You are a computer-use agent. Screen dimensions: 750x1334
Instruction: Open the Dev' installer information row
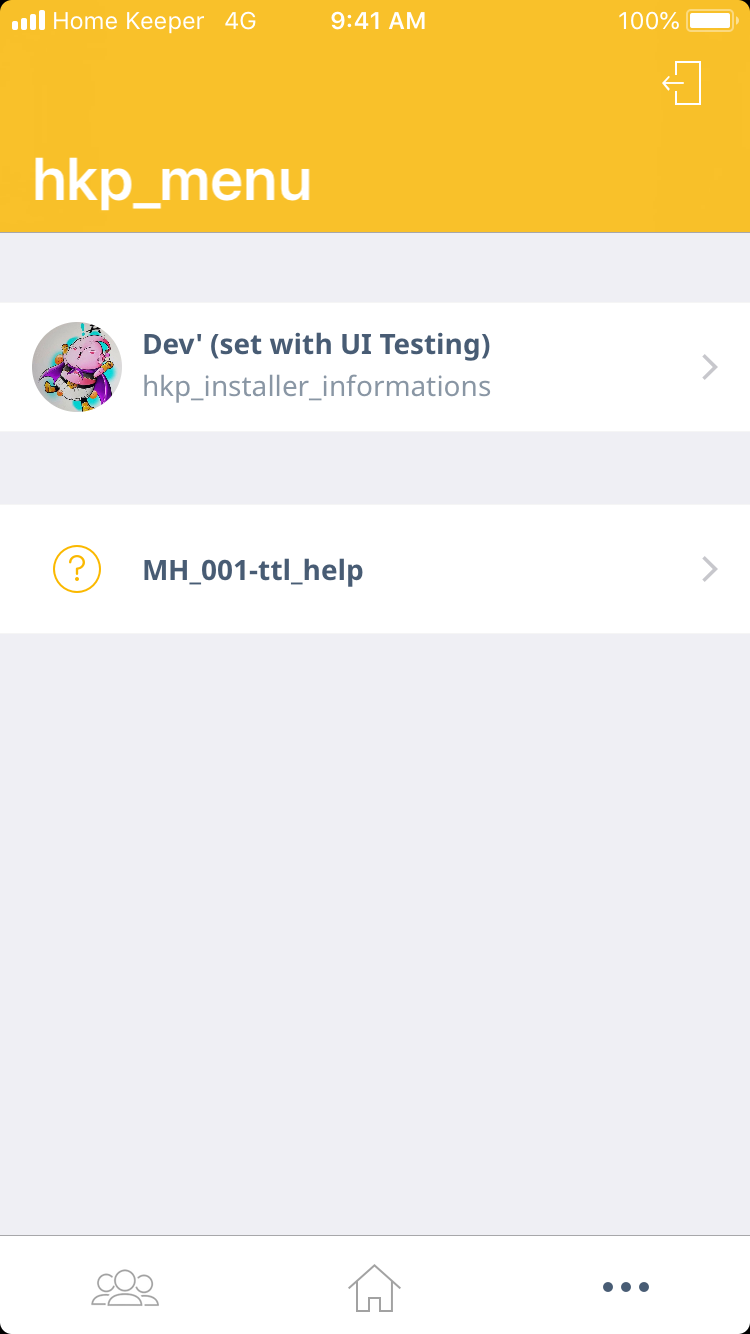coord(375,367)
